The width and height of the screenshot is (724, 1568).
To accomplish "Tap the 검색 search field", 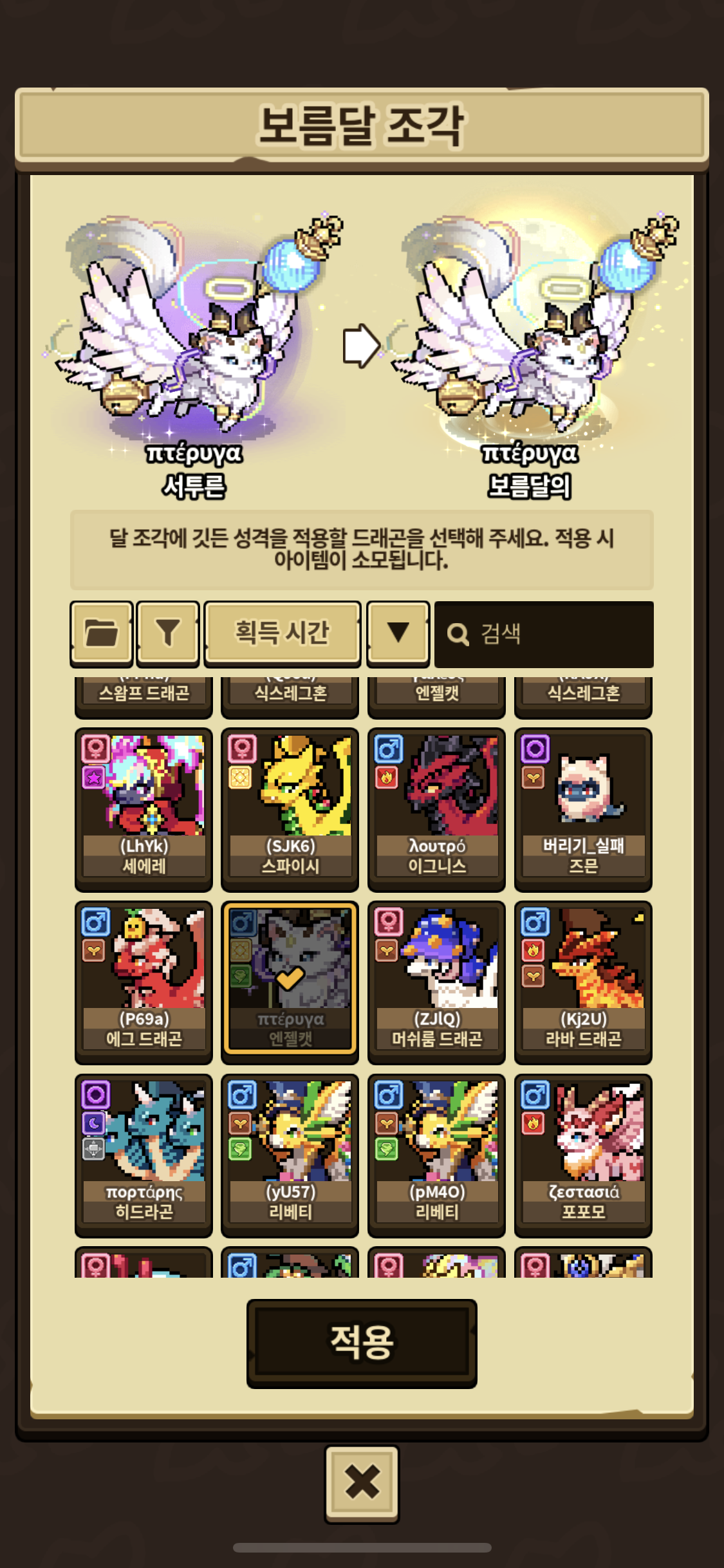I will click(544, 634).
